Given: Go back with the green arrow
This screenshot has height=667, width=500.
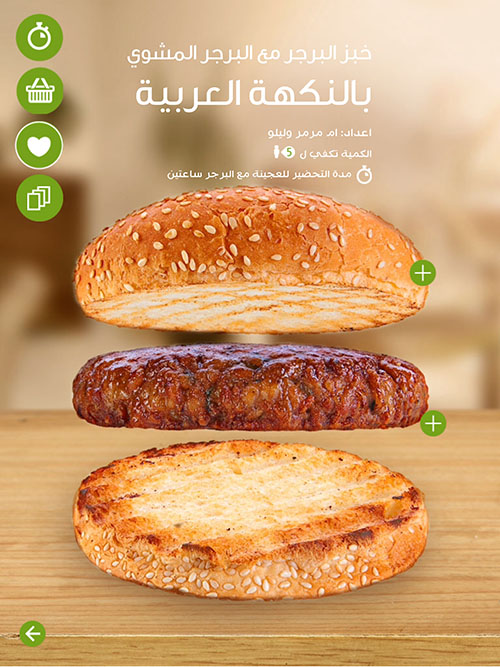Looking at the screenshot, I should point(32,633).
